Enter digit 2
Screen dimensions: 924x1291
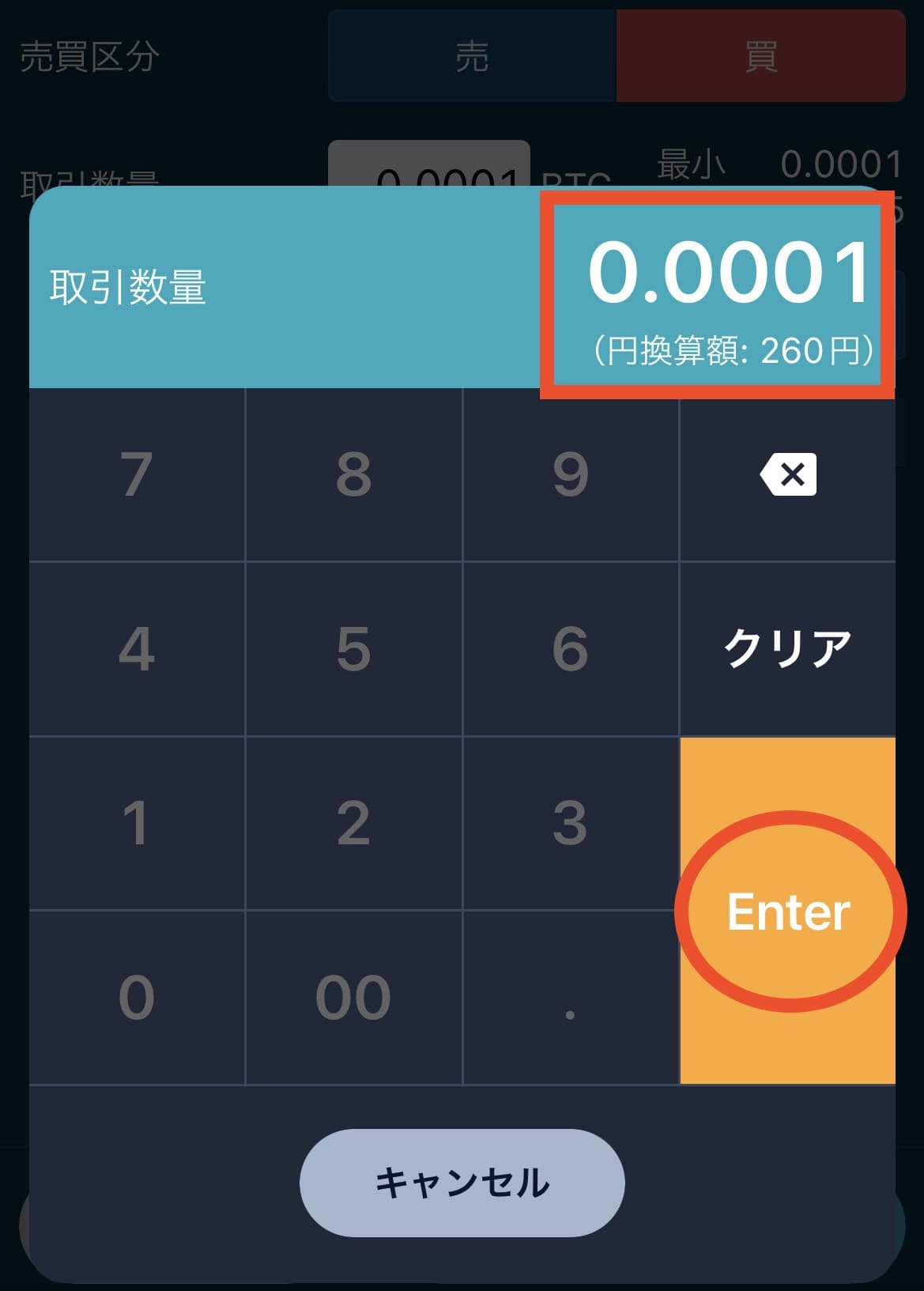click(353, 823)
